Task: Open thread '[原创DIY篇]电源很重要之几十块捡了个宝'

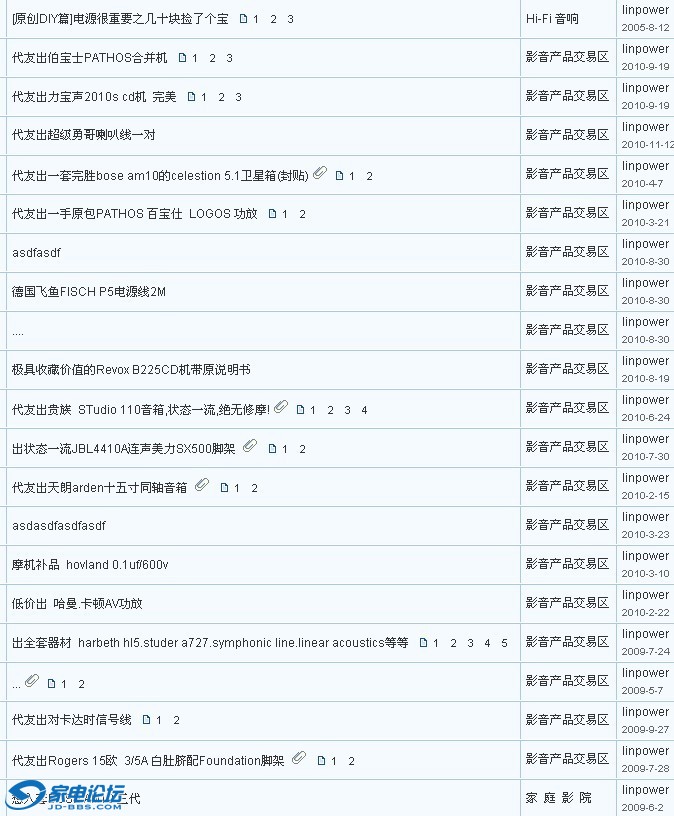Action: coord(120,19)
